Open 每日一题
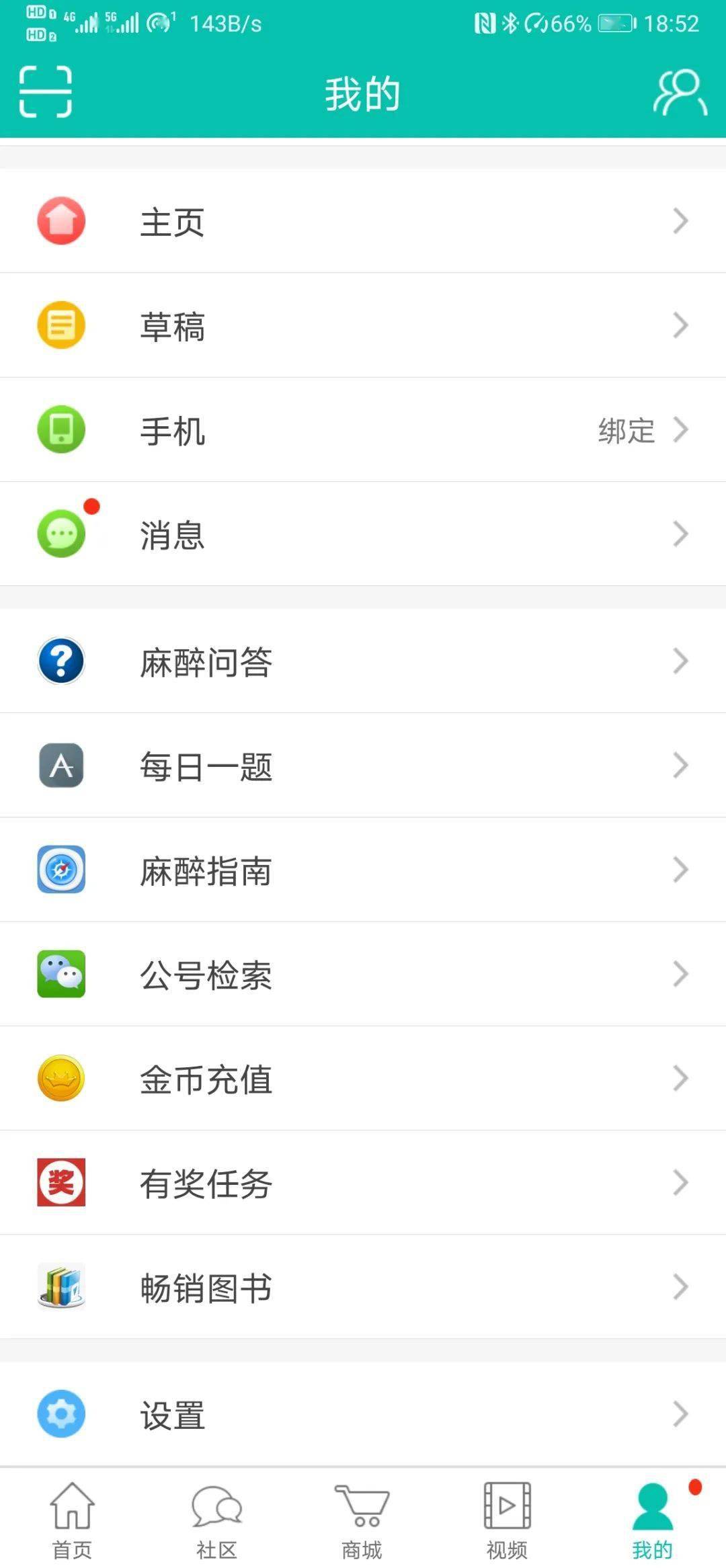The width and height of the screenshot is (726, 1568). pos(363,766)
